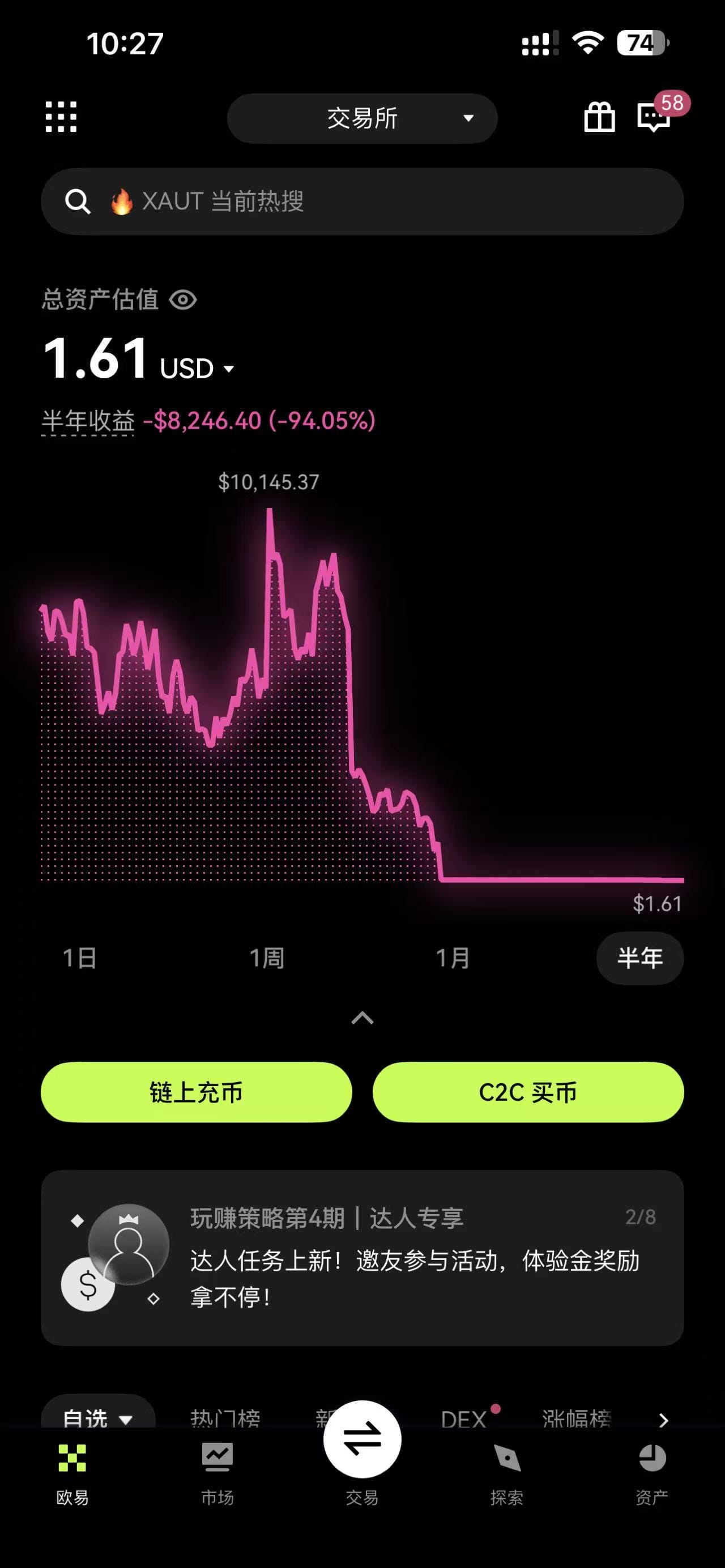This screenshot has width=725, height=1568.
Task: Switch to the 市场 tab
Action: click(x=217, y=1473)
